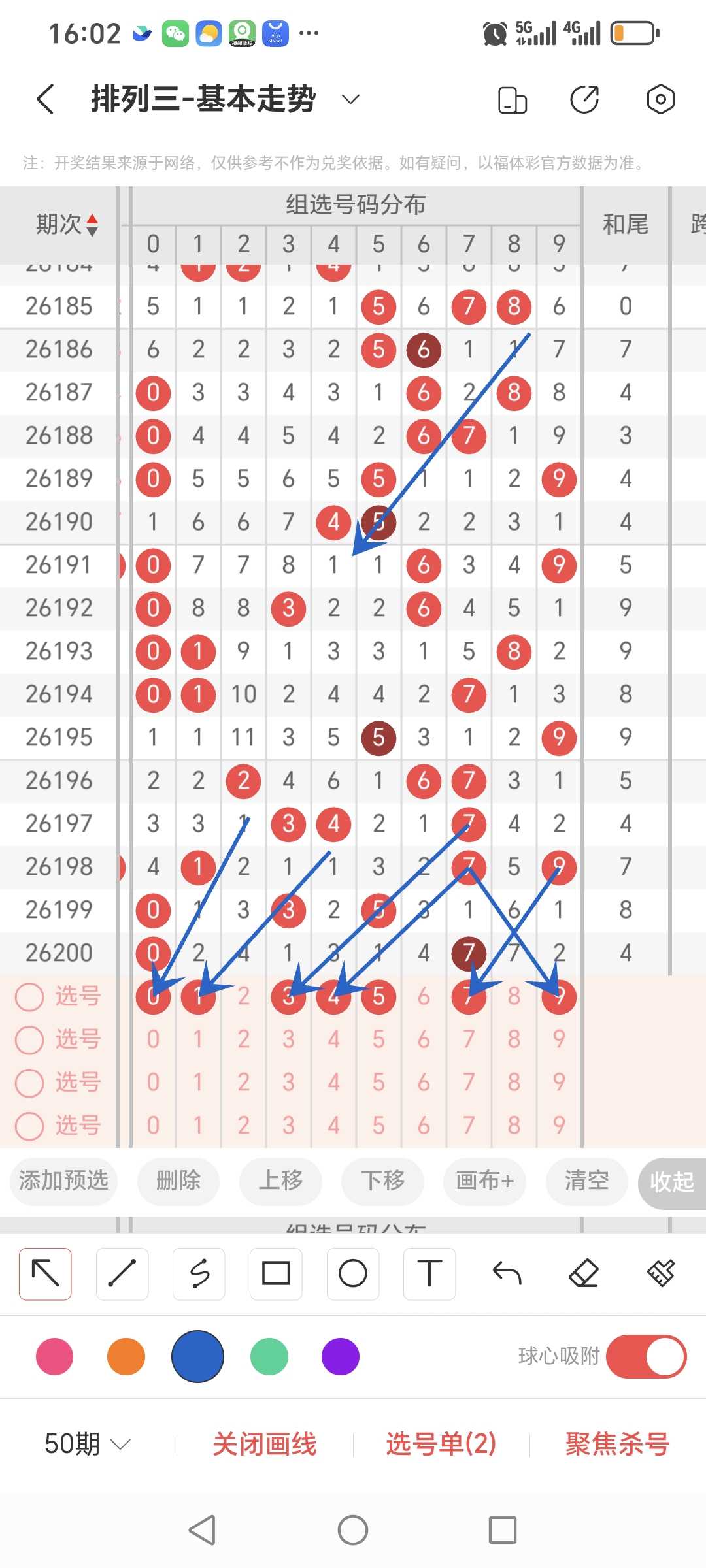The width and height of the screenshot is (706, 1568).
Task: Select the arrow drawing tool
Action: [45, 1273]
